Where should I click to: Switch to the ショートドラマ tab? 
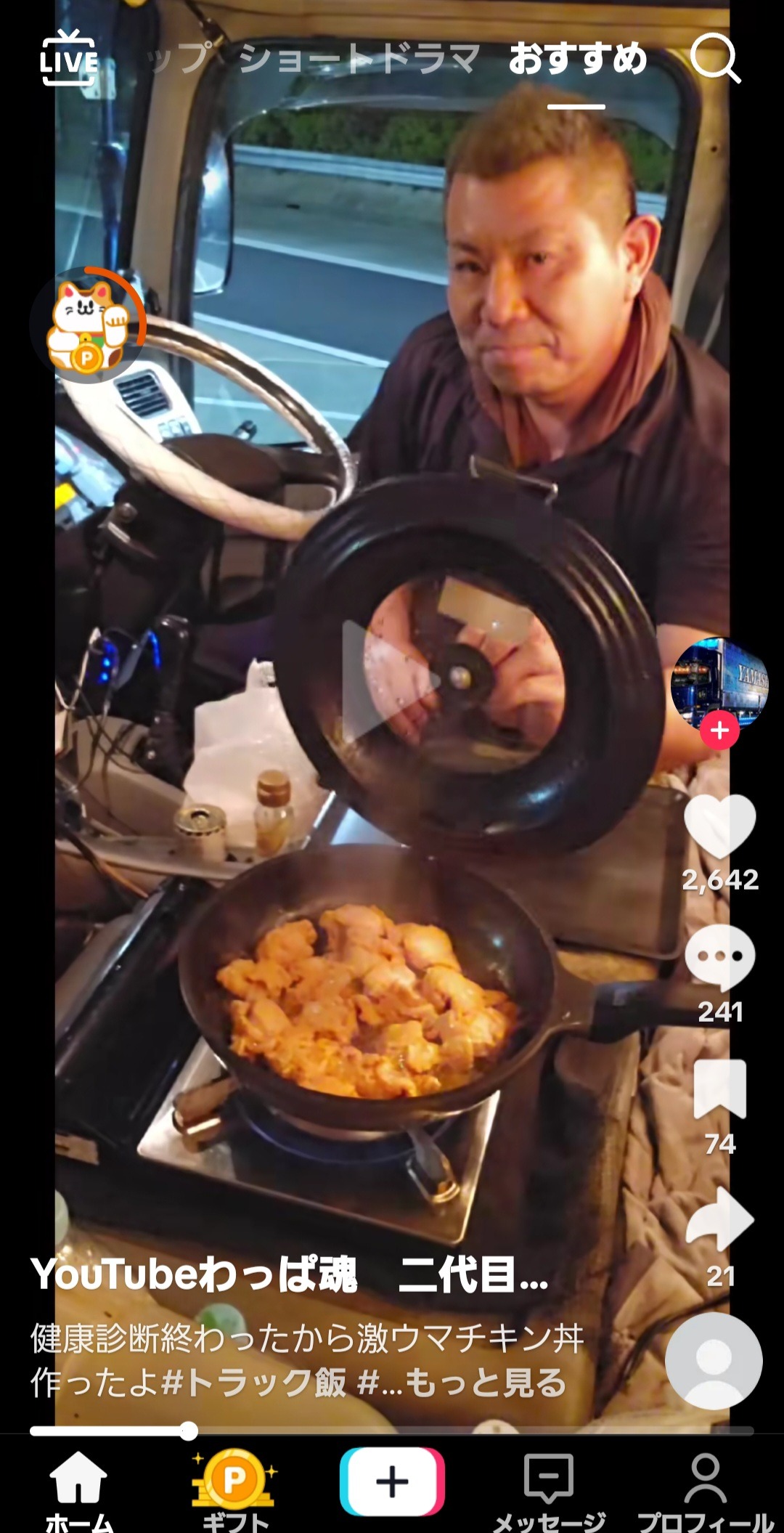click(359, 59)
